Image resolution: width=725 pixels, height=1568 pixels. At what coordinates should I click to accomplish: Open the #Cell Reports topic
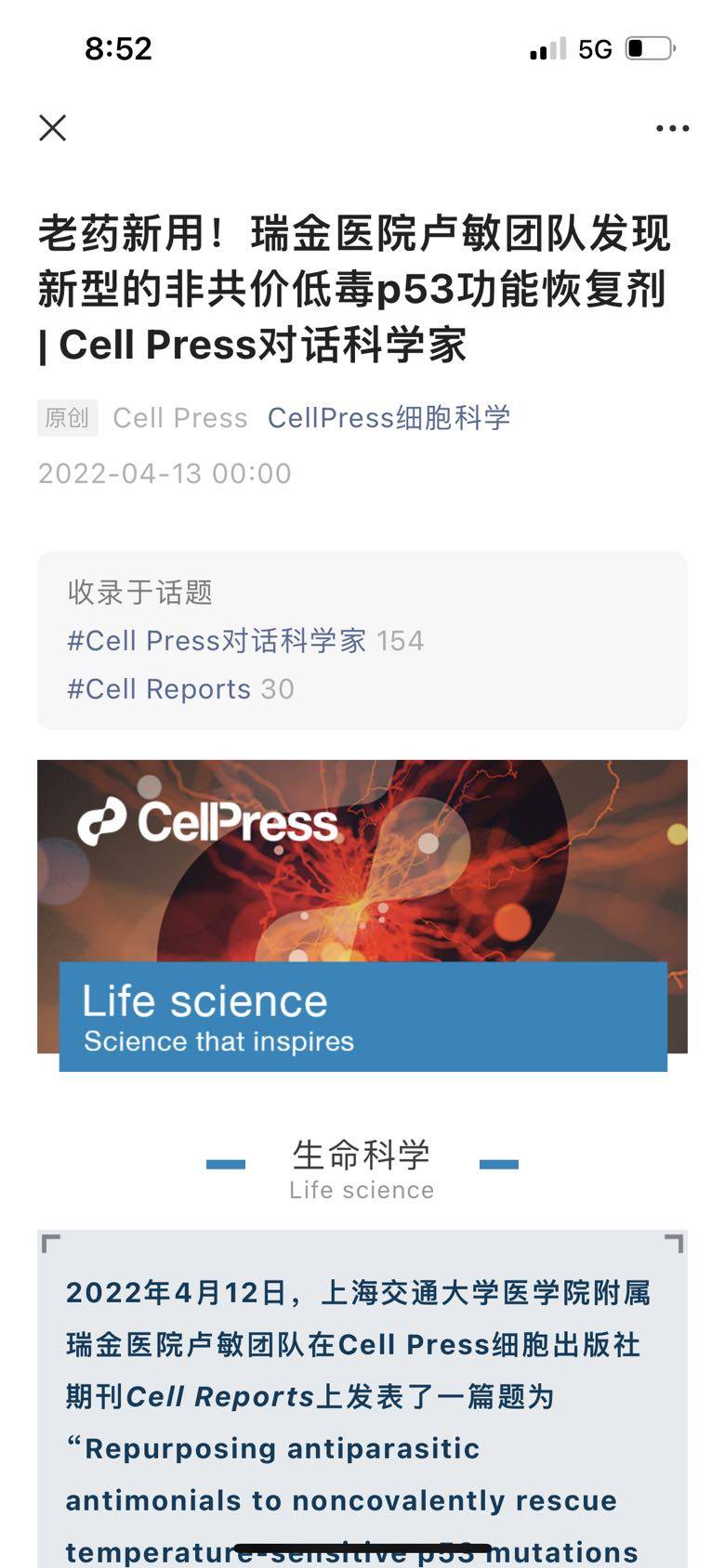159,689
